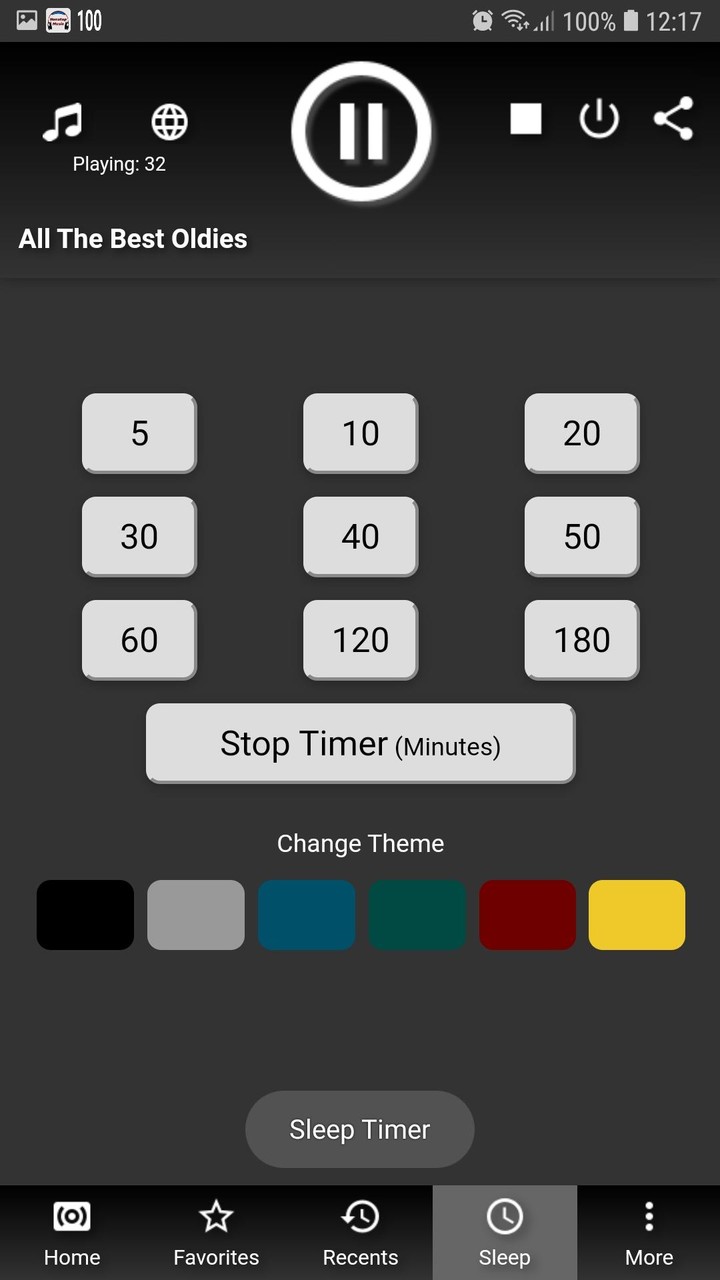Tap the globe icon
720x1280 pixels.
pos(169,122)
